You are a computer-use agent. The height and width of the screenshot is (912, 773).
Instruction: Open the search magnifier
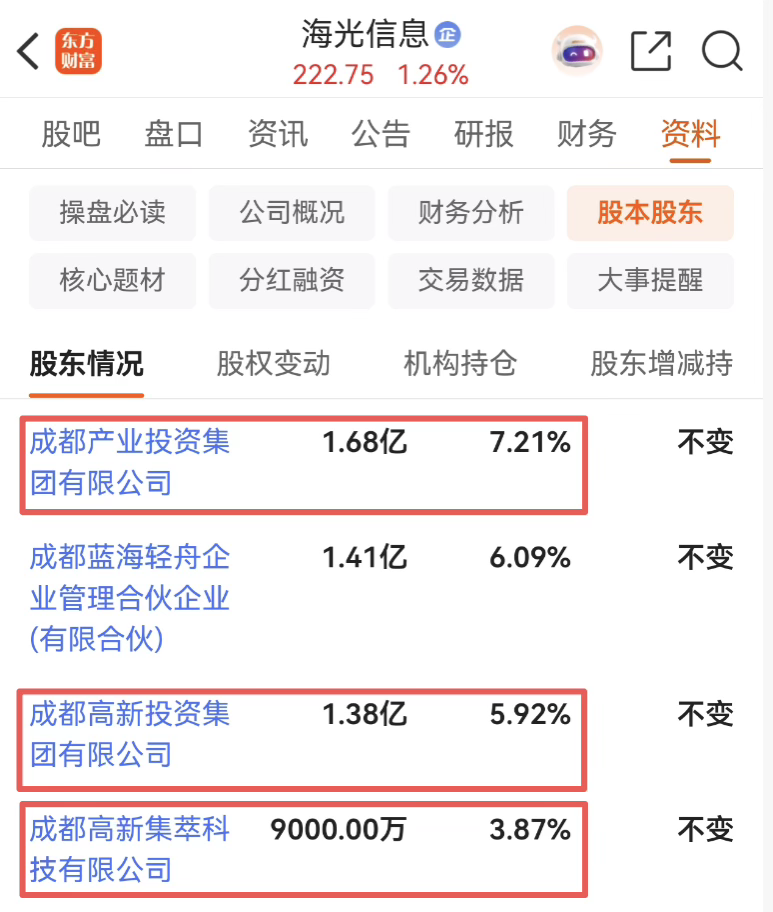(x=722, y=51)
